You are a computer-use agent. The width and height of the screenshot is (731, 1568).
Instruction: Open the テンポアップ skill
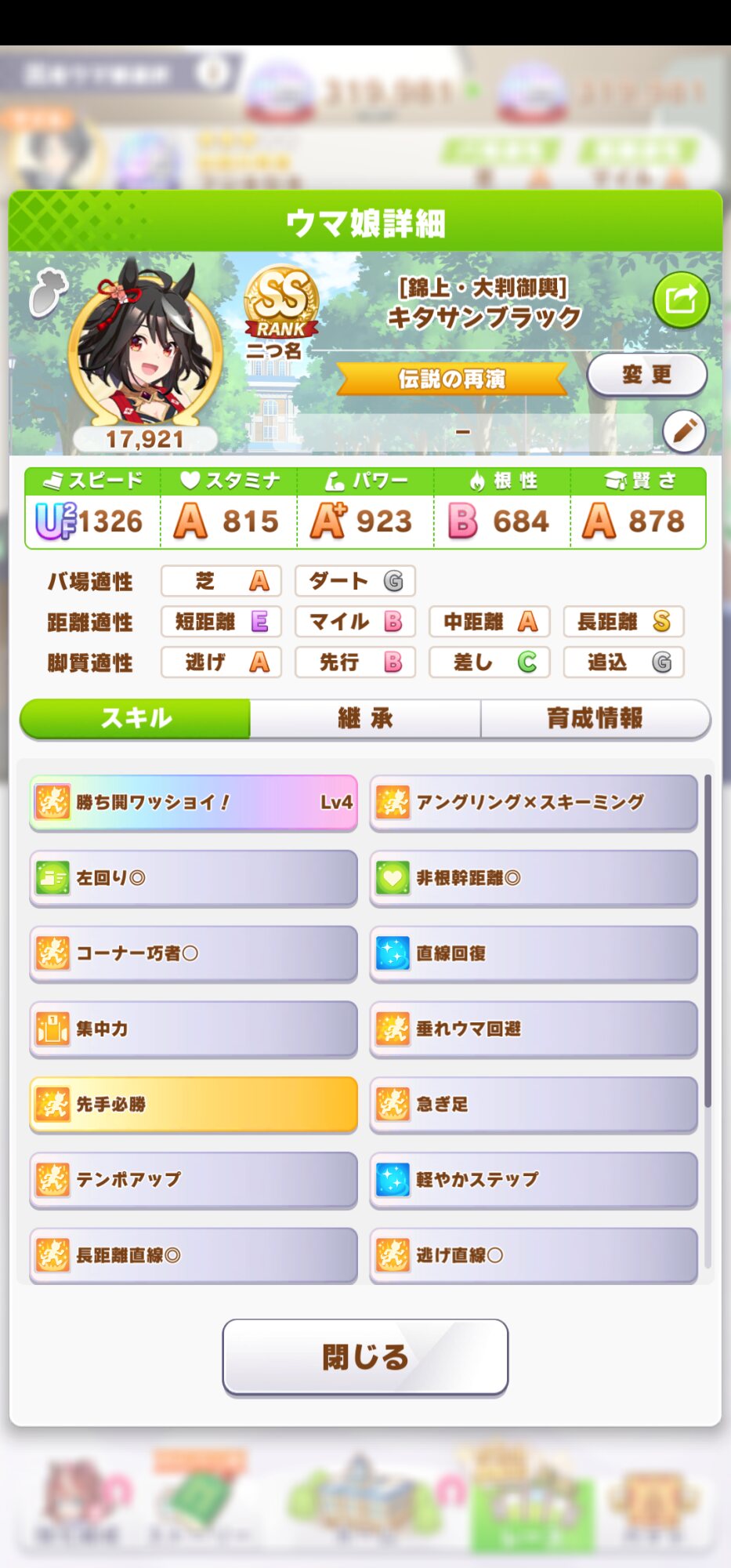(194, 1179)
